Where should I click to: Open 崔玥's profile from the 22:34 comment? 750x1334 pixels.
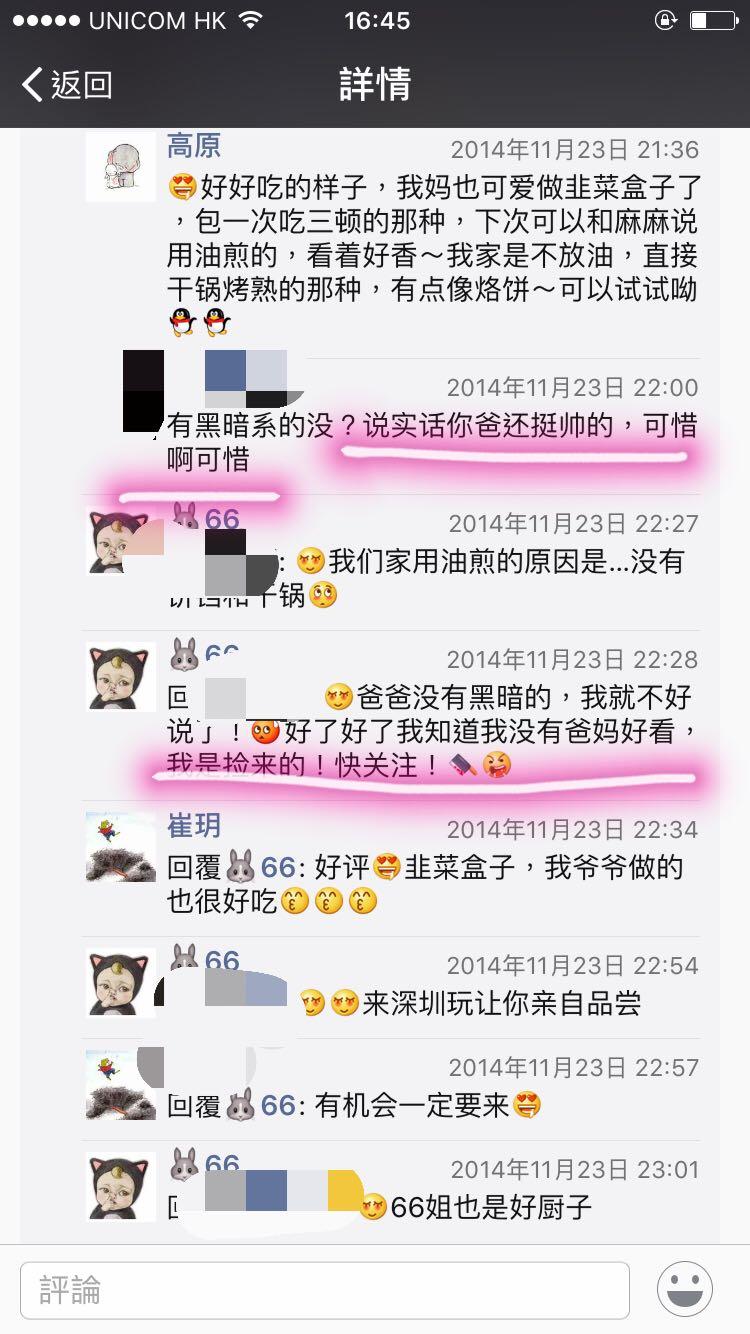click(194, 826)
